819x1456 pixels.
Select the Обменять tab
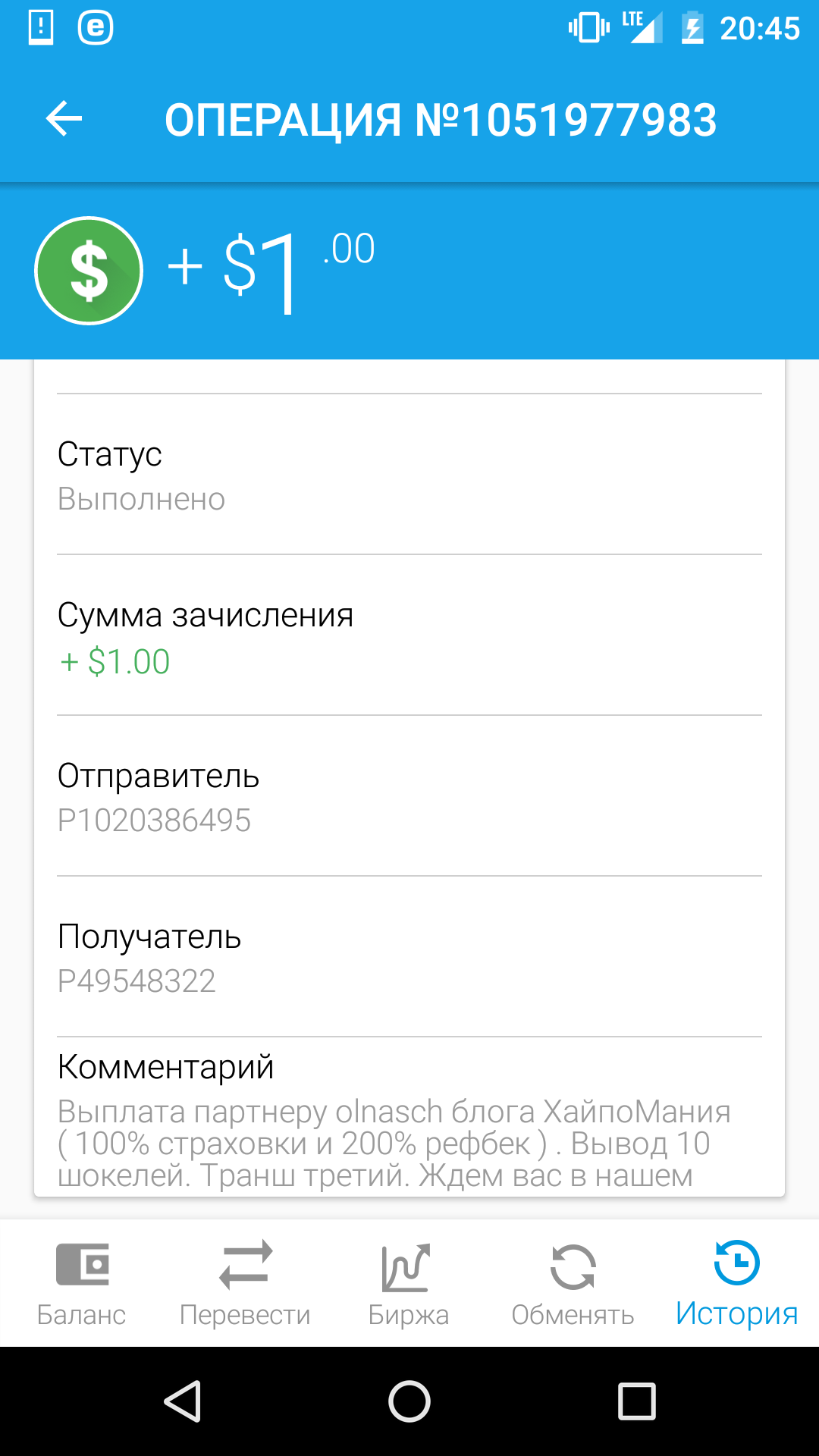(573, 1283)
